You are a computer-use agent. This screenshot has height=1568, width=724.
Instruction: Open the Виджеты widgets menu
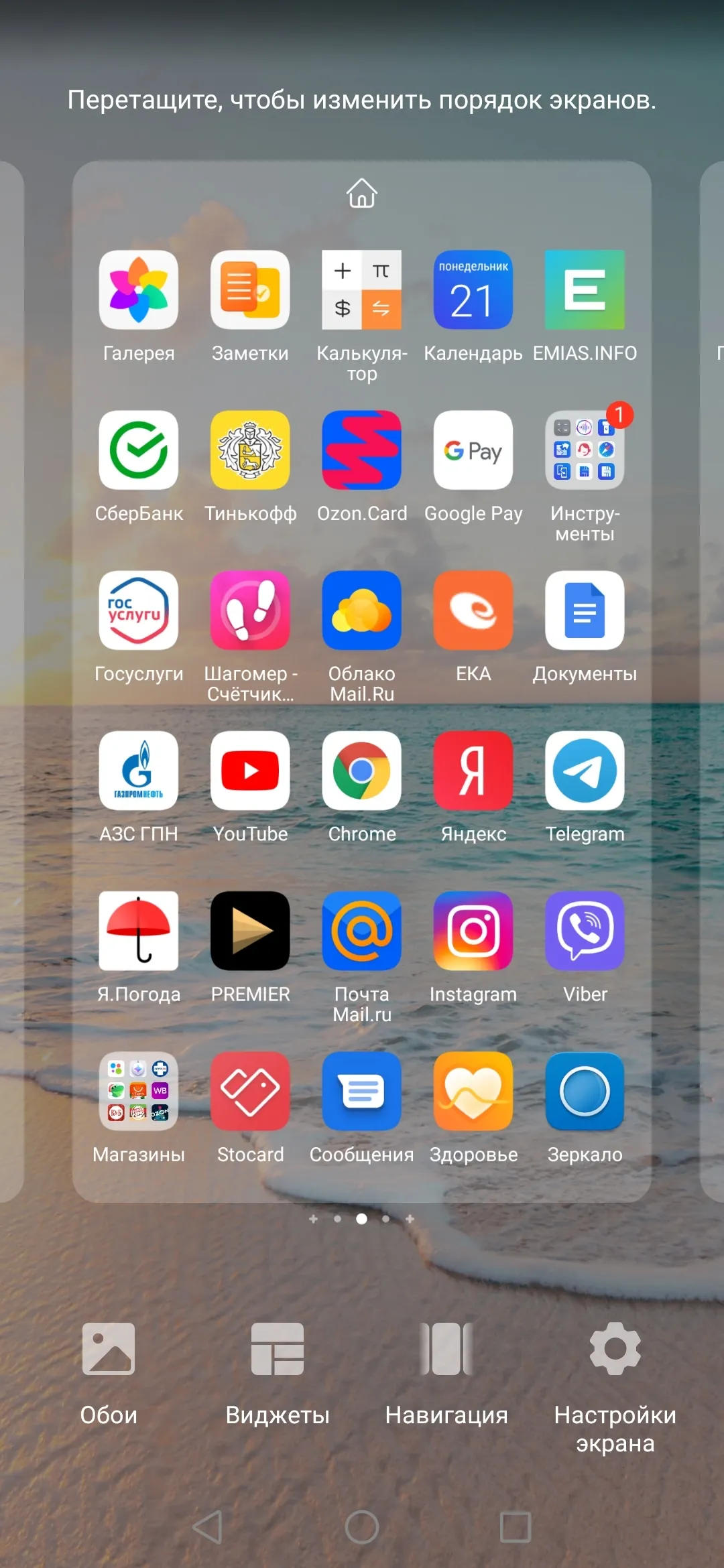[278, 1374]
